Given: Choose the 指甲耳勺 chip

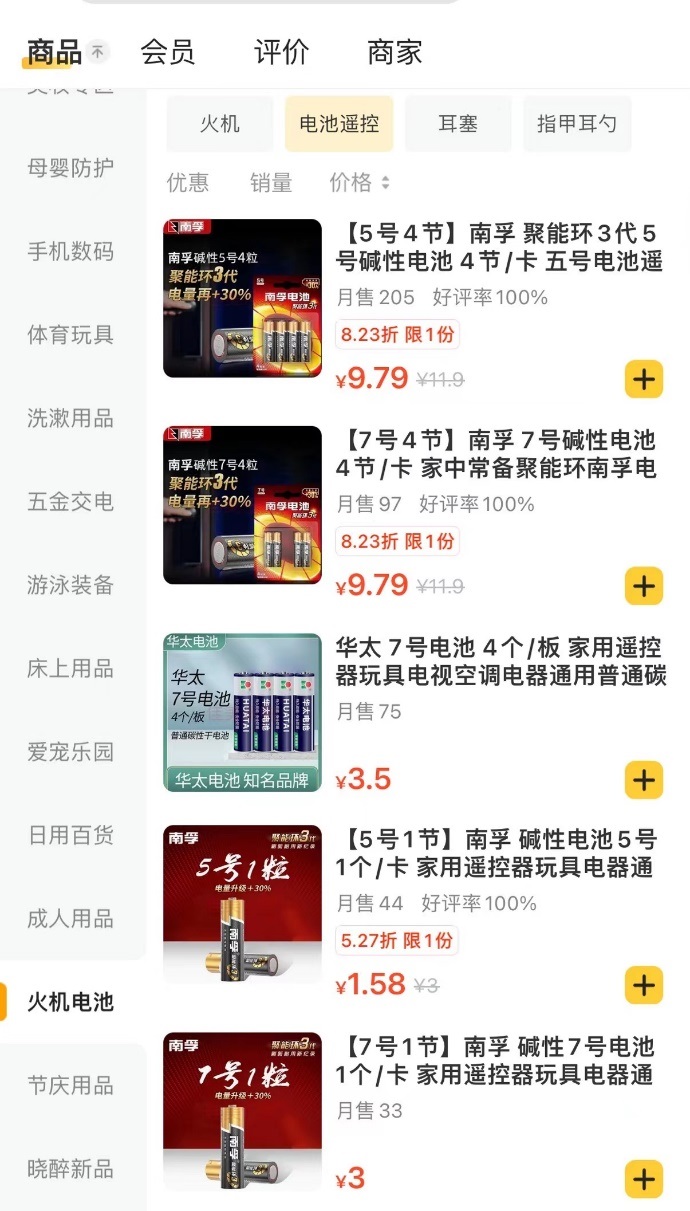Looking at the screenshot, I should [x=577, y=124].
